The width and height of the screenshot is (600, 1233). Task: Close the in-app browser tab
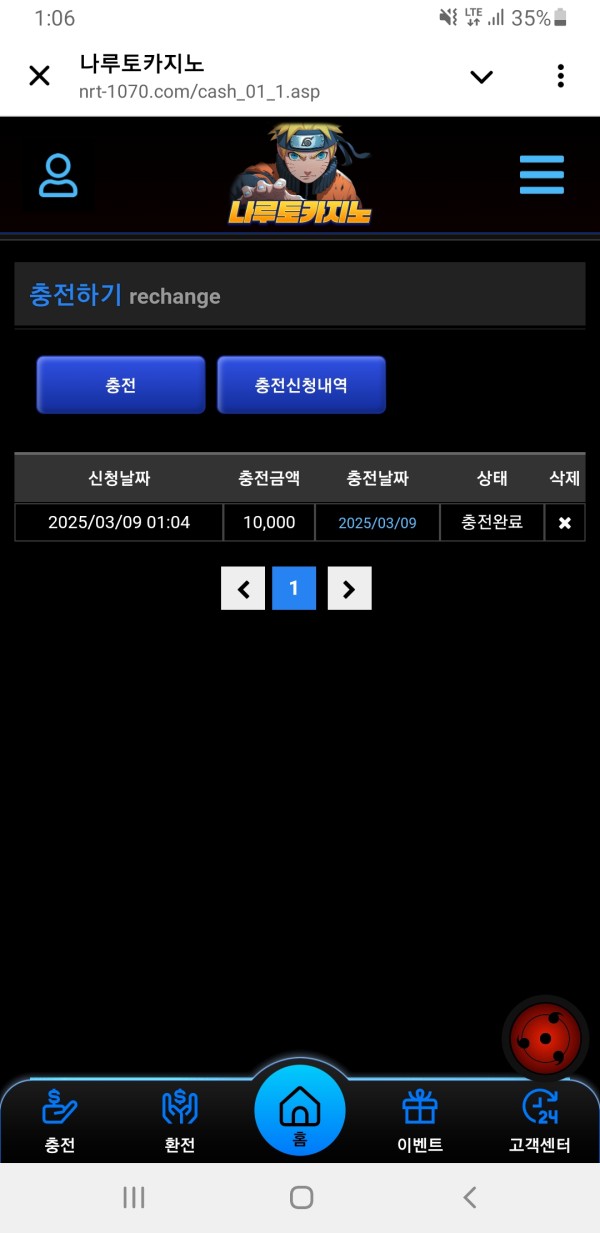pos(39,76)
